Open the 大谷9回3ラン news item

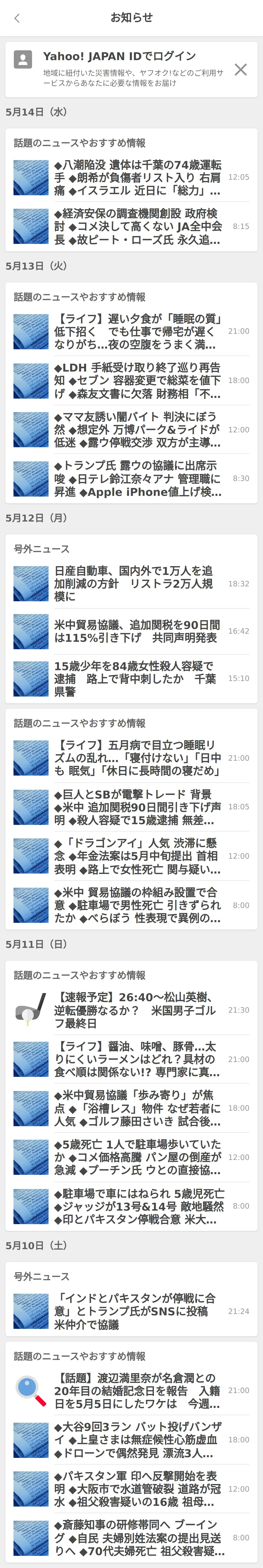(137, 1440)
